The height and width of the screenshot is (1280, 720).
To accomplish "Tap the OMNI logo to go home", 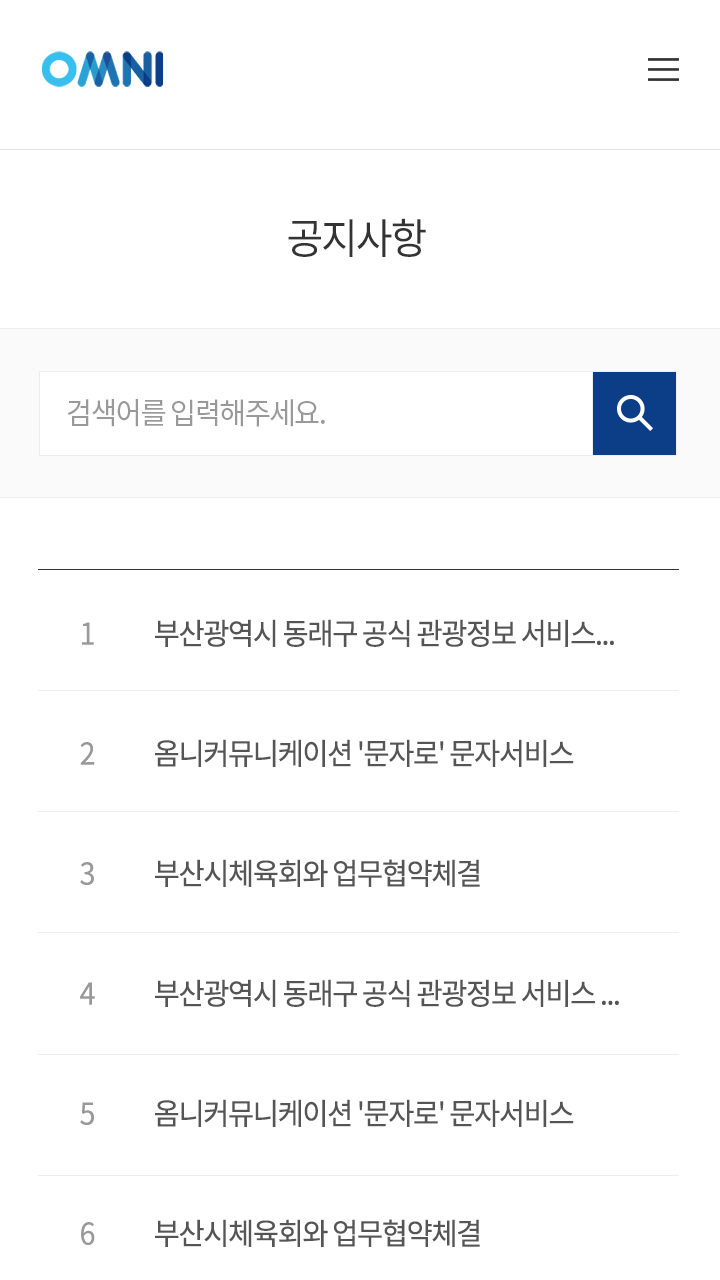I will pyautogui.click(x=103, y=70).
